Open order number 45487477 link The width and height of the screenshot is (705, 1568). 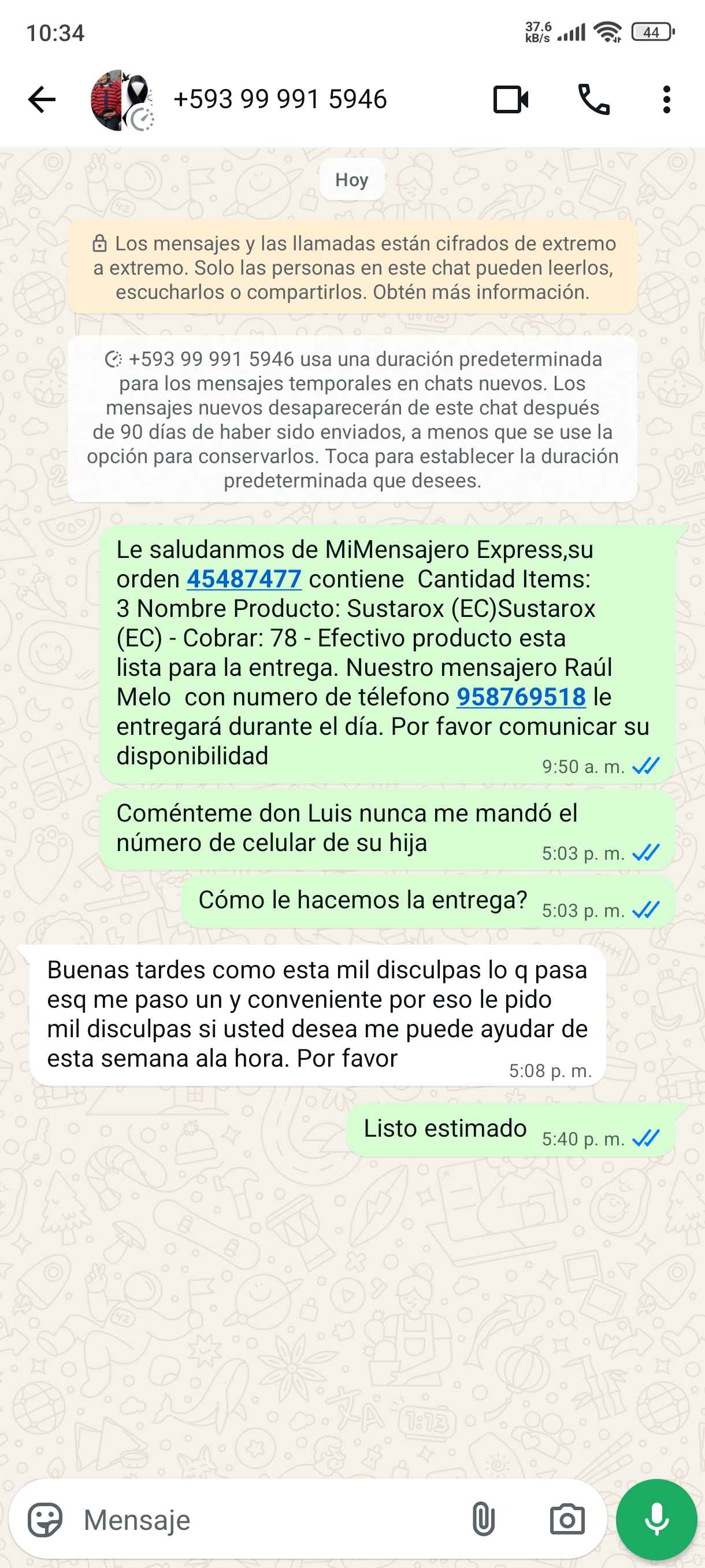pos(244,579)
